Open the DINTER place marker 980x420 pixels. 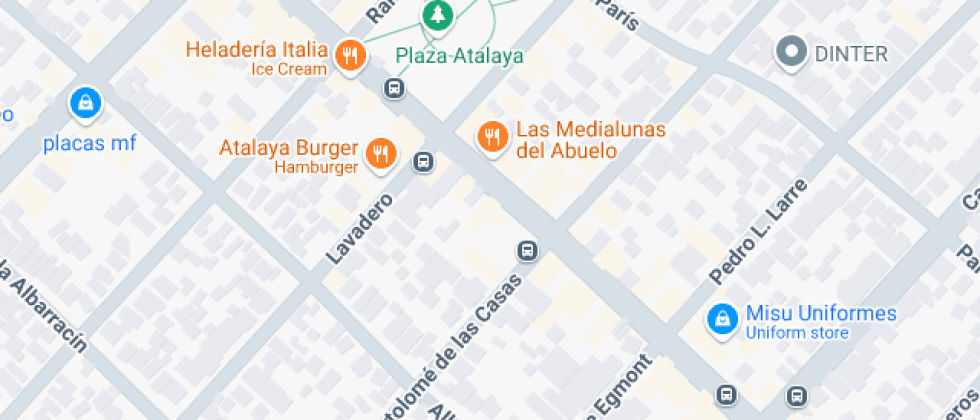tap(793, 52)
